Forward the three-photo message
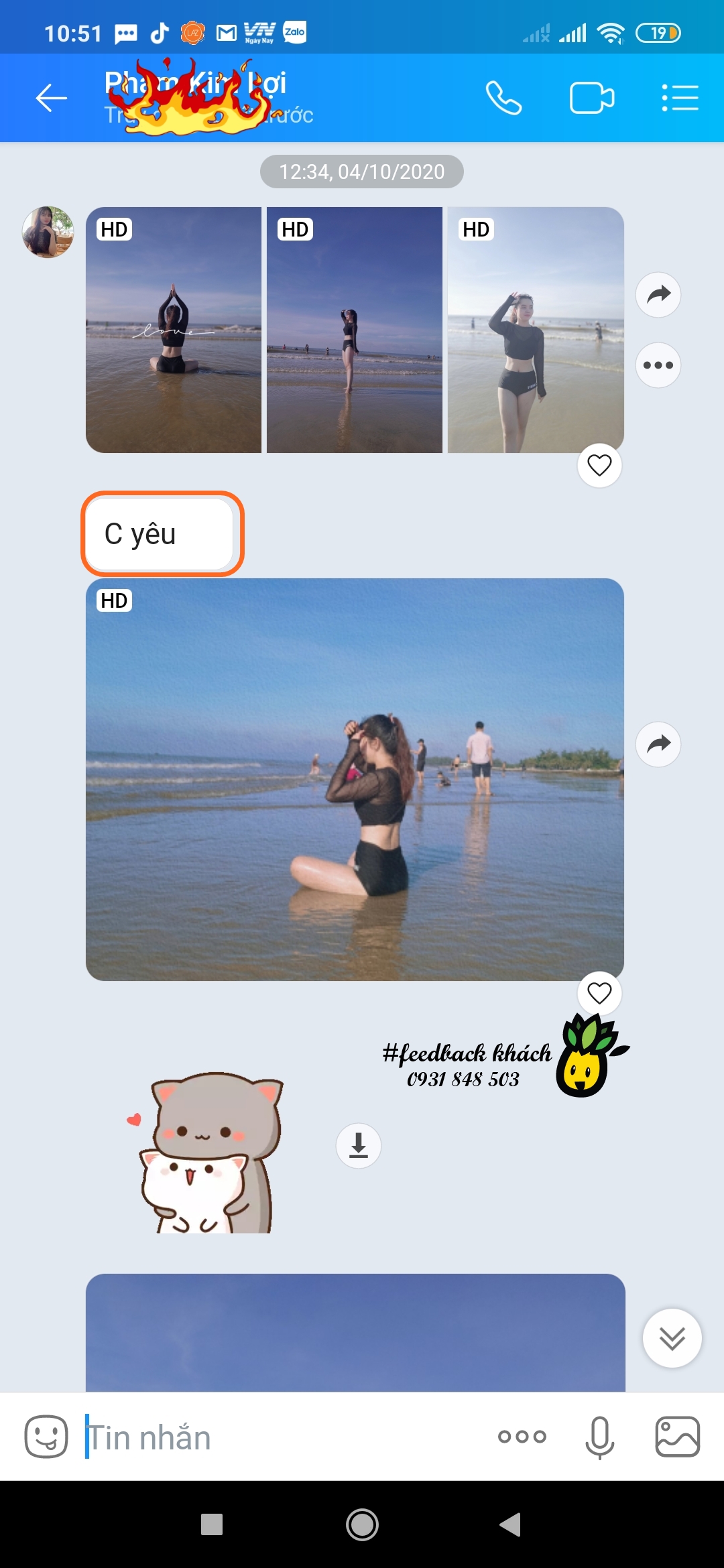724x1568 pixels. (x=658, y=294)
